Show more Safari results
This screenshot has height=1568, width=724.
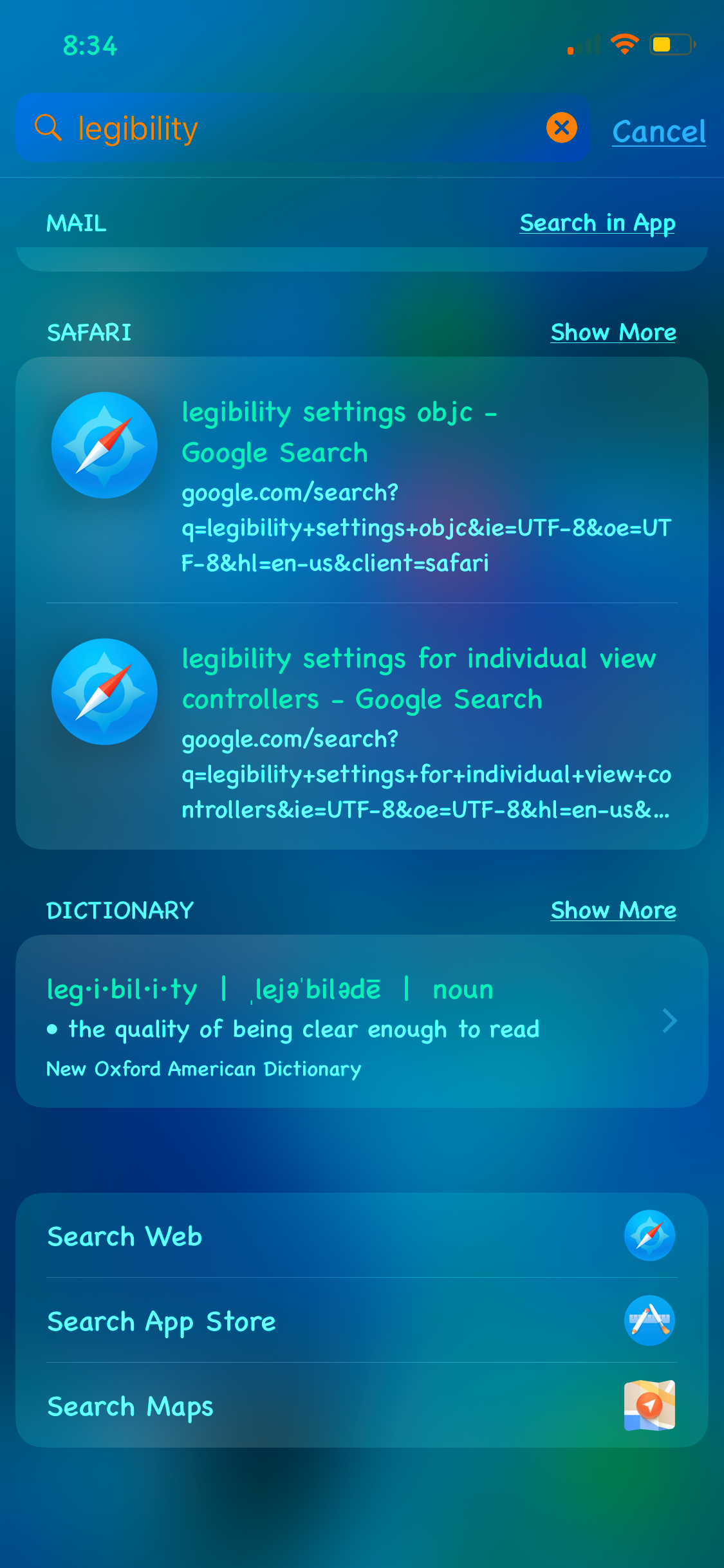pos(613,332)
